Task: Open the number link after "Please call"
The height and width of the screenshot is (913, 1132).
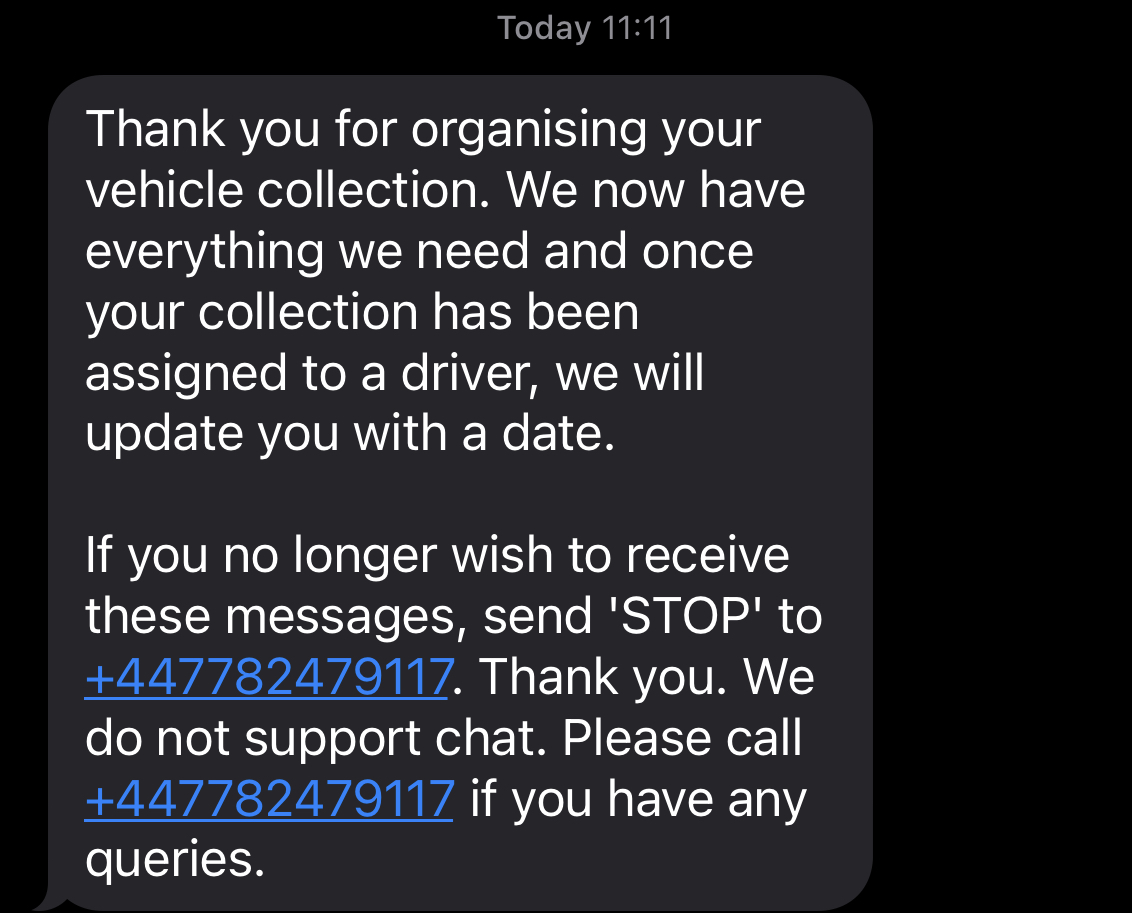Action: 269,800
